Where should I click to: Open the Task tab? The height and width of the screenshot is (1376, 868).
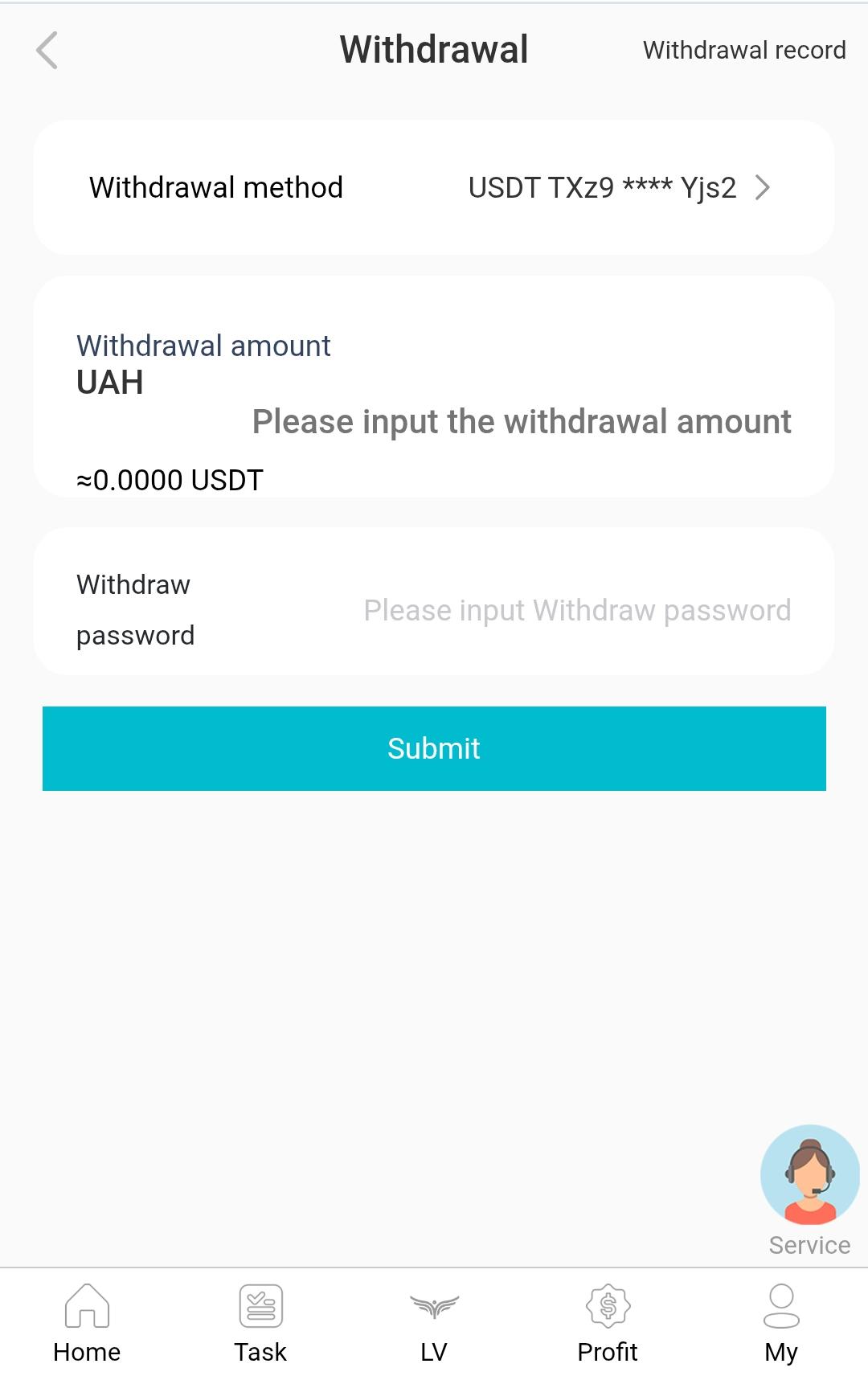coord(260,1322)
